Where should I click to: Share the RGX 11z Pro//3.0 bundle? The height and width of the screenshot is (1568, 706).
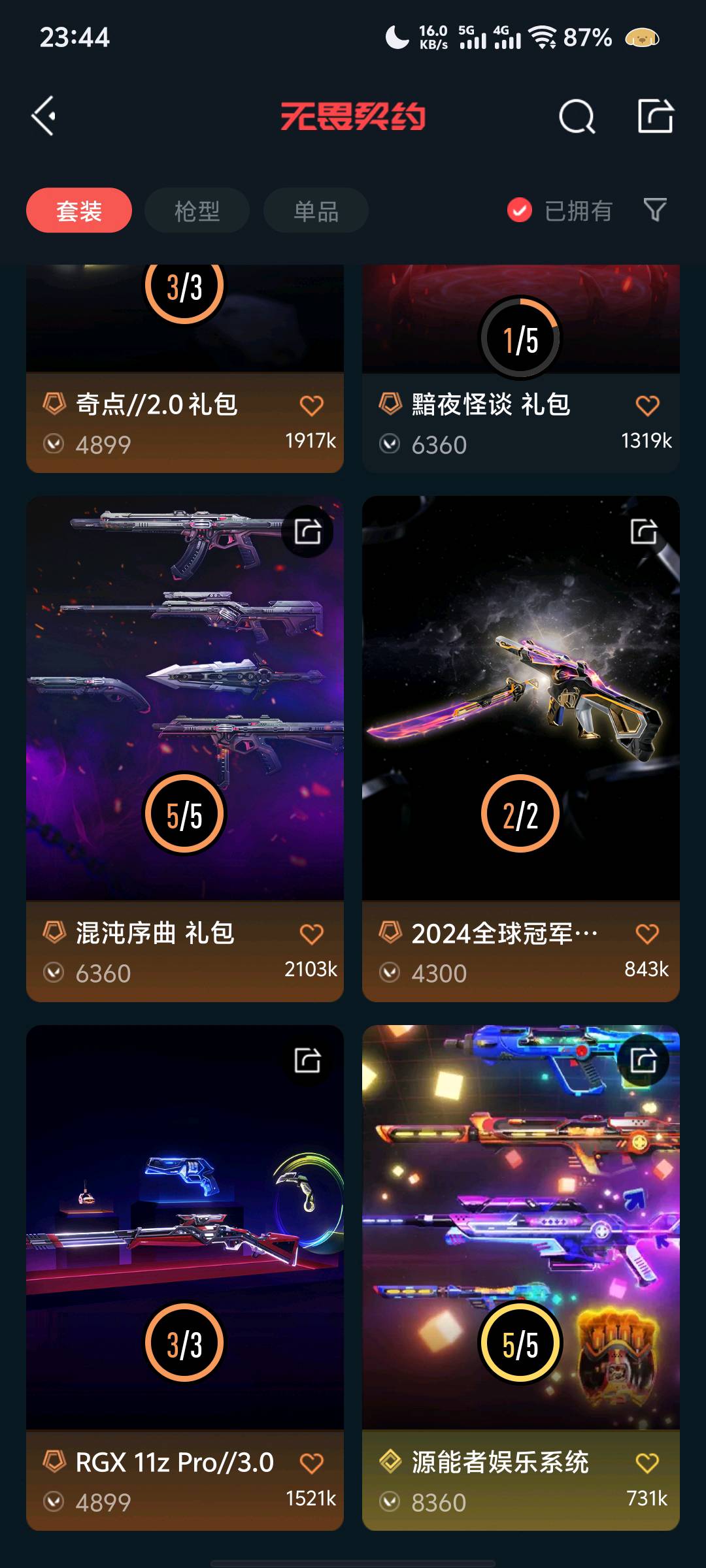pyautogui.click(x=307, y=1060)
